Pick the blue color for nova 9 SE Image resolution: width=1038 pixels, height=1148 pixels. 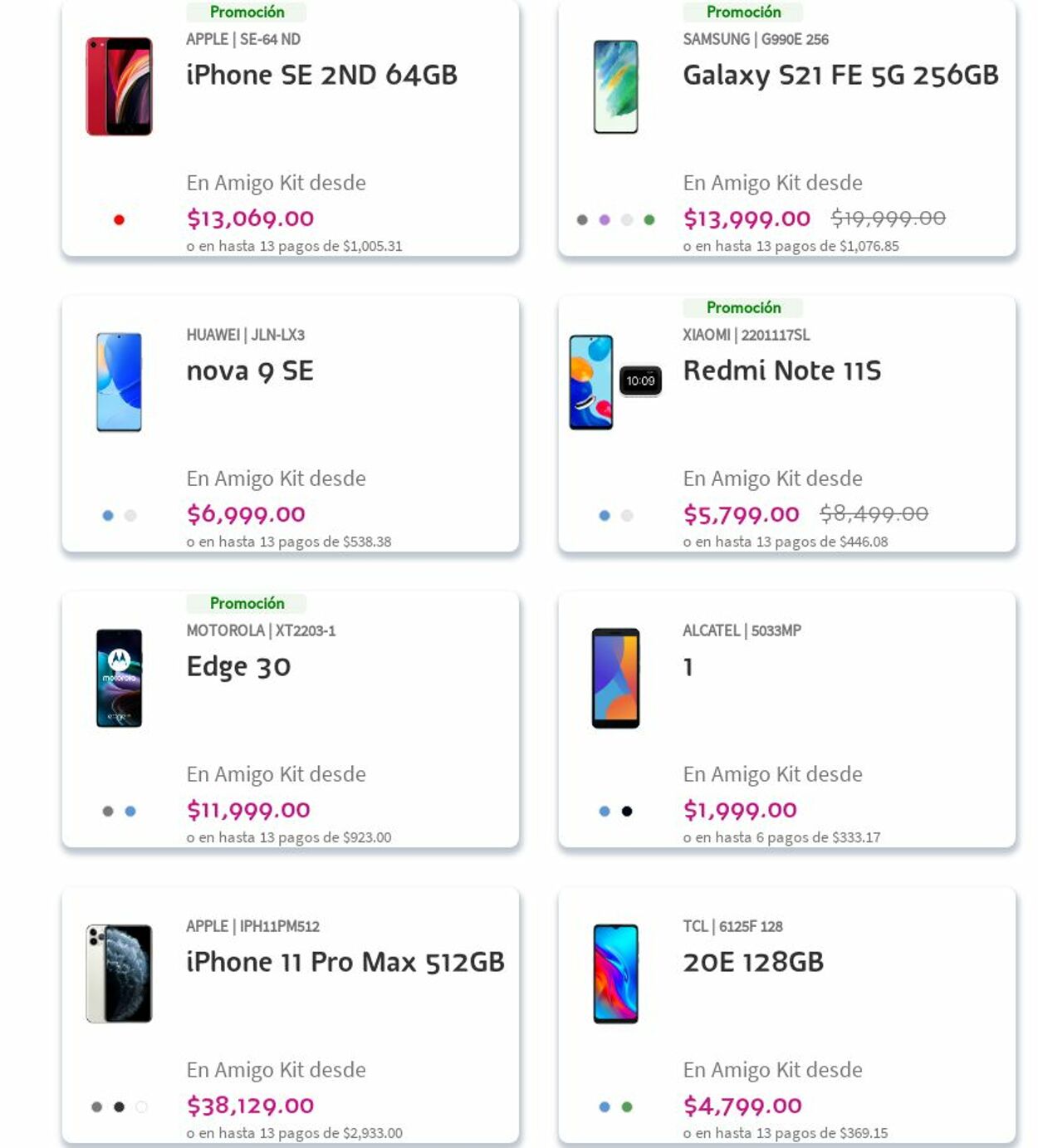click(108, 516)
